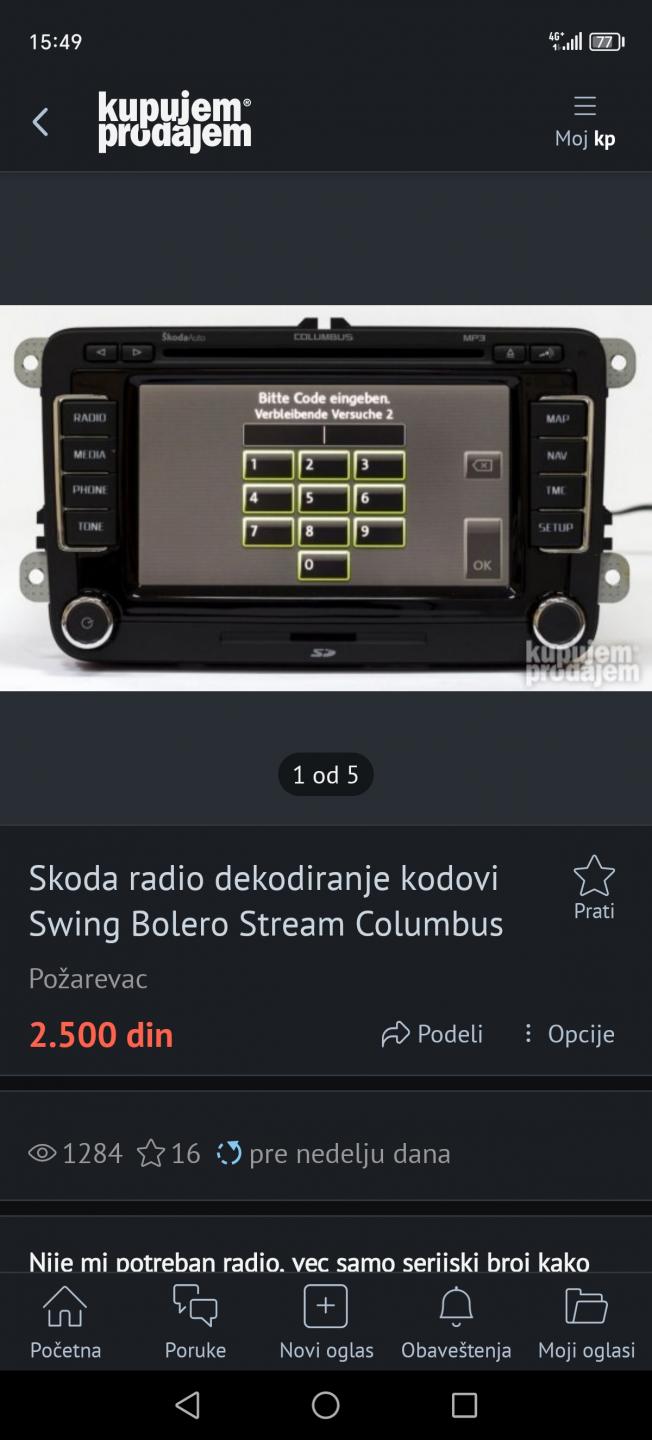Open the Skoda radio listing photo
This screenshot has width=652, height=1440.
(x=326, y=497)
